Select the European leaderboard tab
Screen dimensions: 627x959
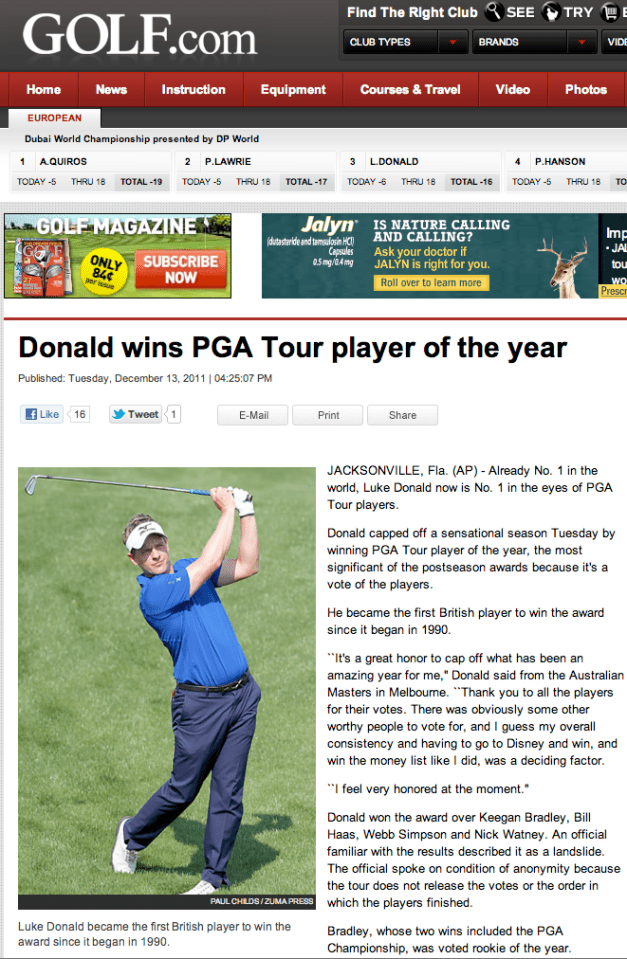(x=55, y=118)
